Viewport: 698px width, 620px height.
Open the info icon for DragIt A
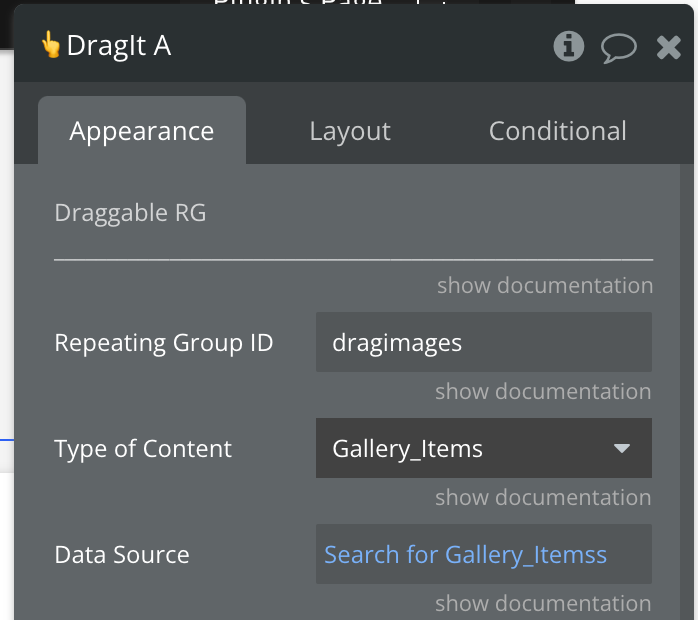(x=568, y=46)
